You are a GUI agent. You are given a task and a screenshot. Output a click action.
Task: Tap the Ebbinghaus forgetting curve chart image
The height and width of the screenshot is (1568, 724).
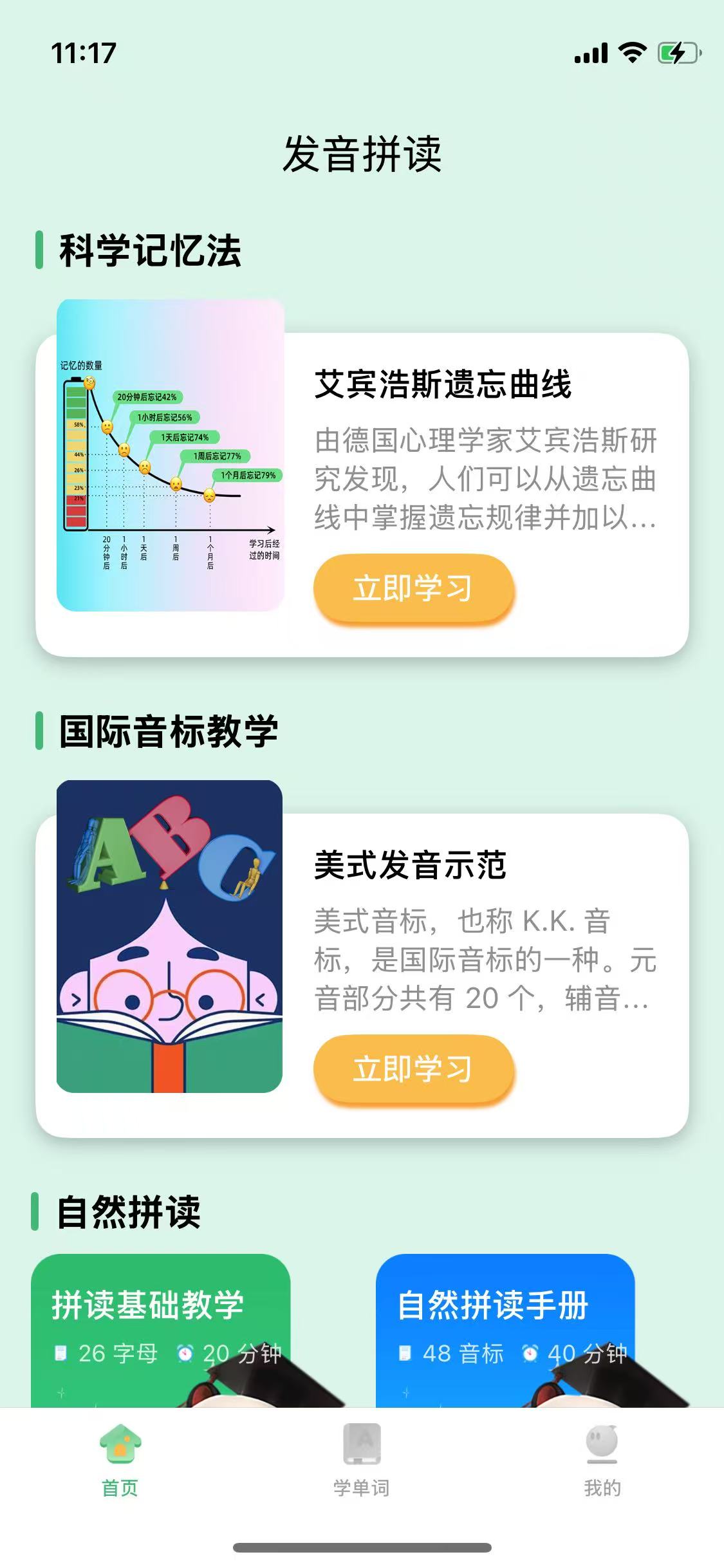(x=171, y=455)
